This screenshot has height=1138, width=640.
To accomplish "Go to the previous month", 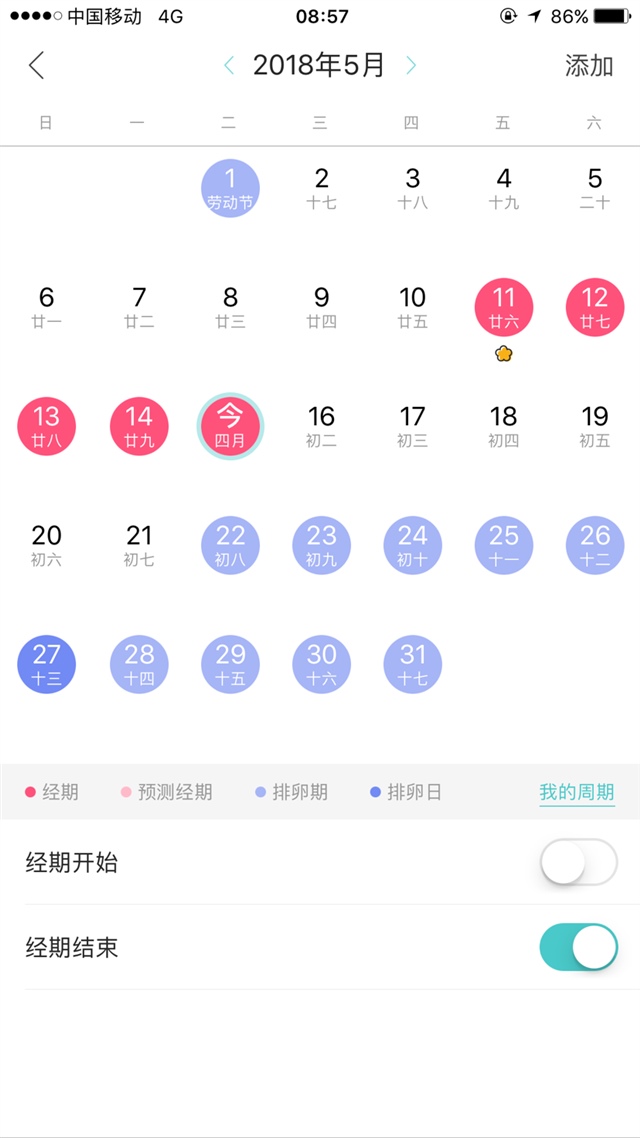I will (x=229, y=66).
